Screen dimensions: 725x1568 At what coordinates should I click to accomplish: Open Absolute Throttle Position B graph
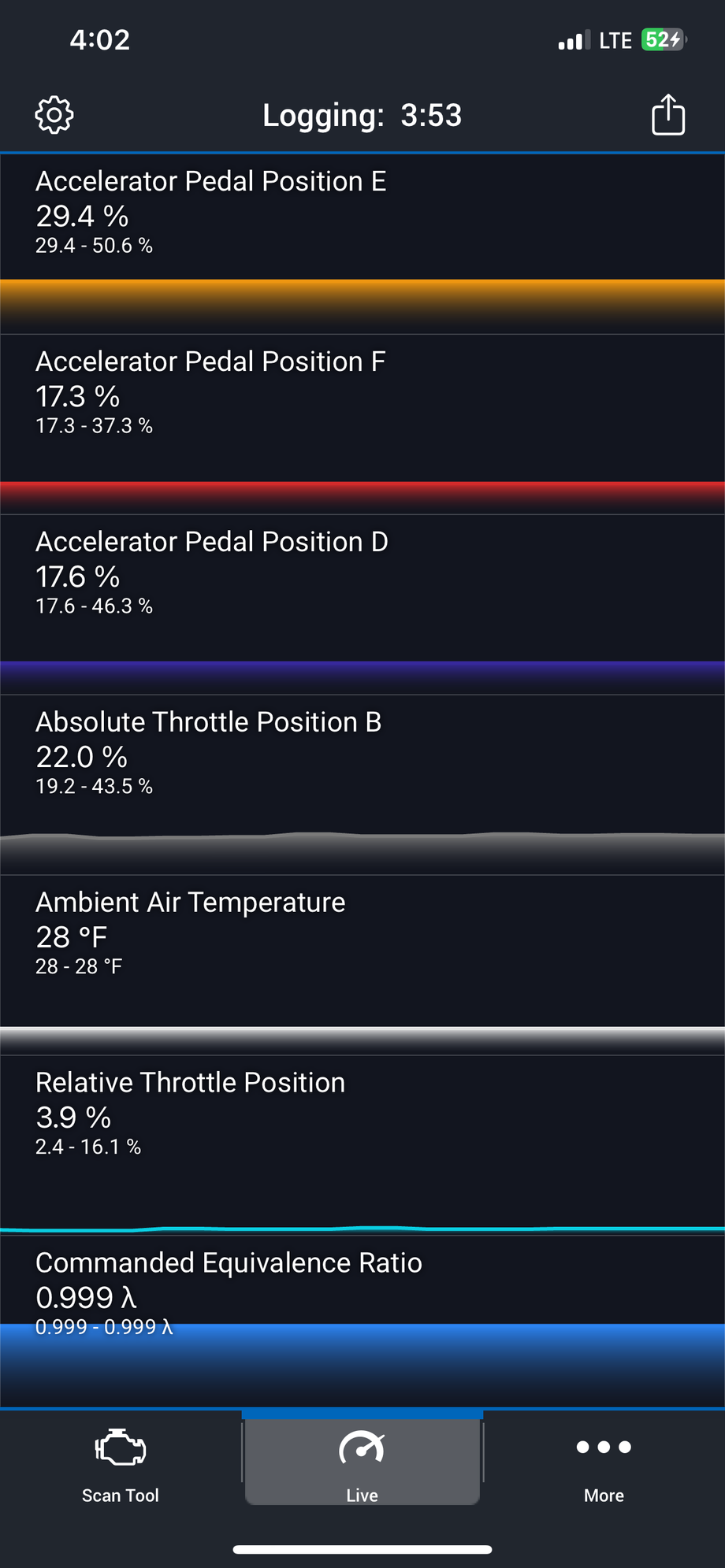point(362,785)
